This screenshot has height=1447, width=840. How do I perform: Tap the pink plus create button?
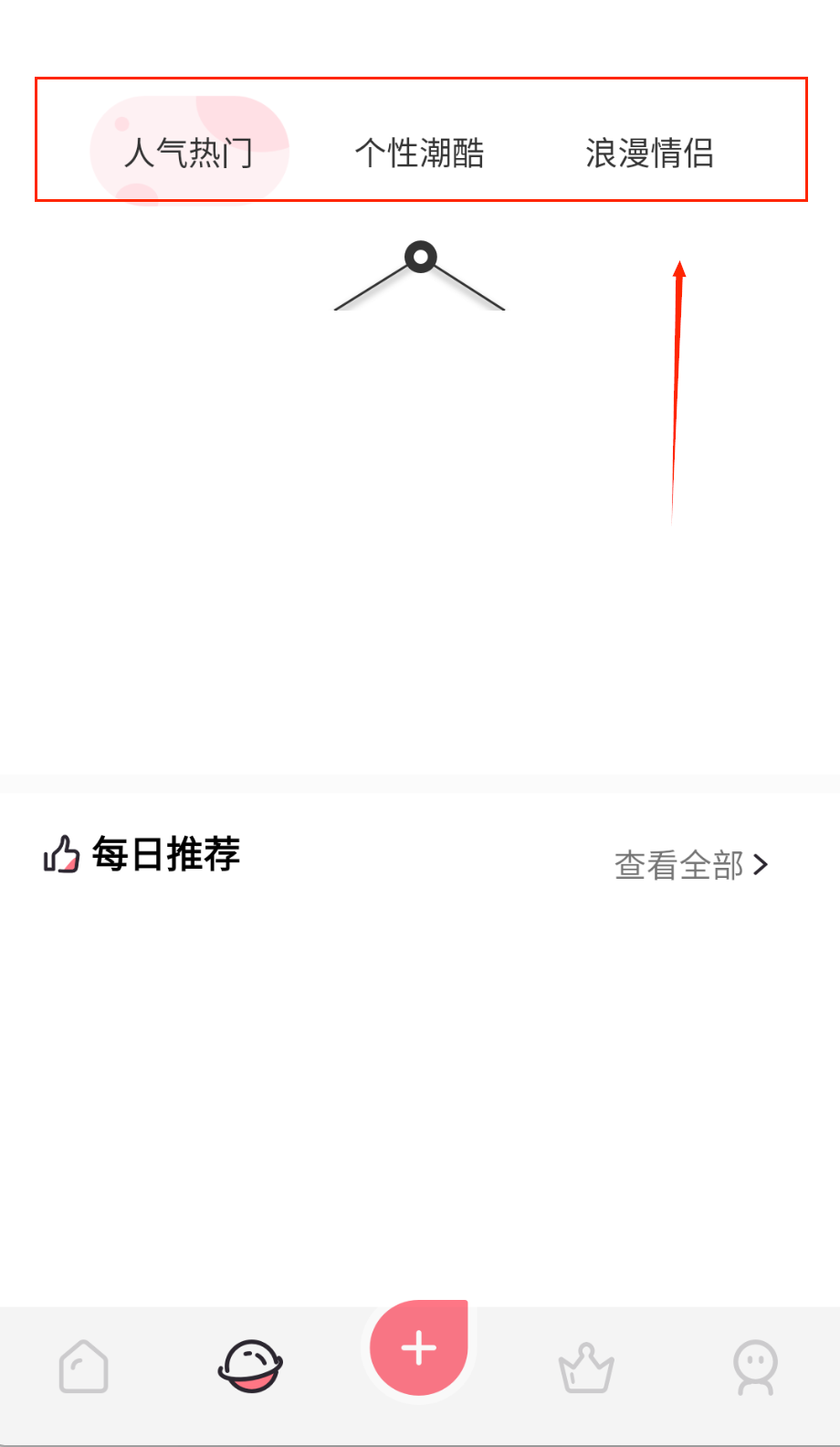(x=419, y=1348)
